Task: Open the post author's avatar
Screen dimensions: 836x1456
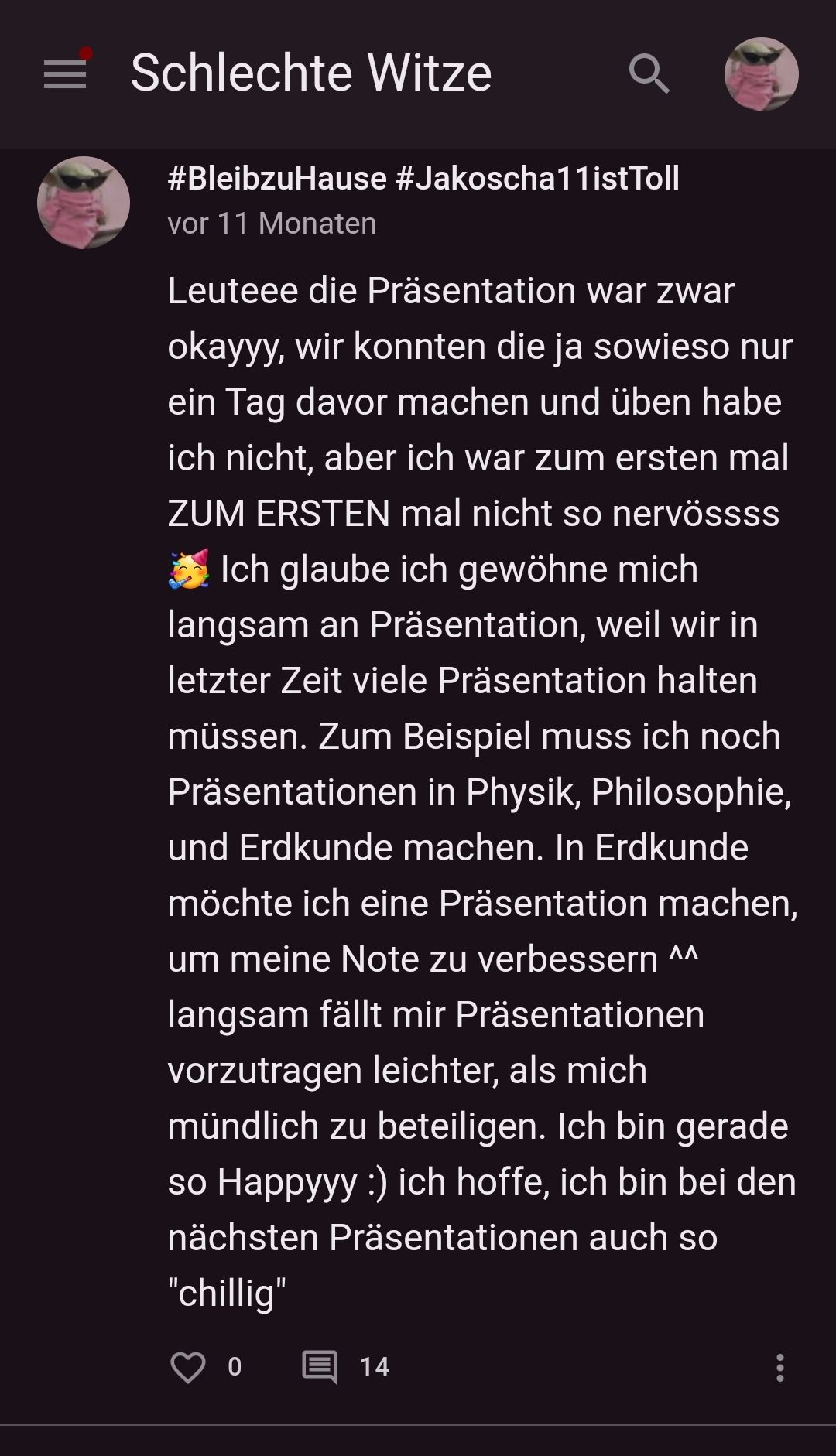Action: point(84,203)
